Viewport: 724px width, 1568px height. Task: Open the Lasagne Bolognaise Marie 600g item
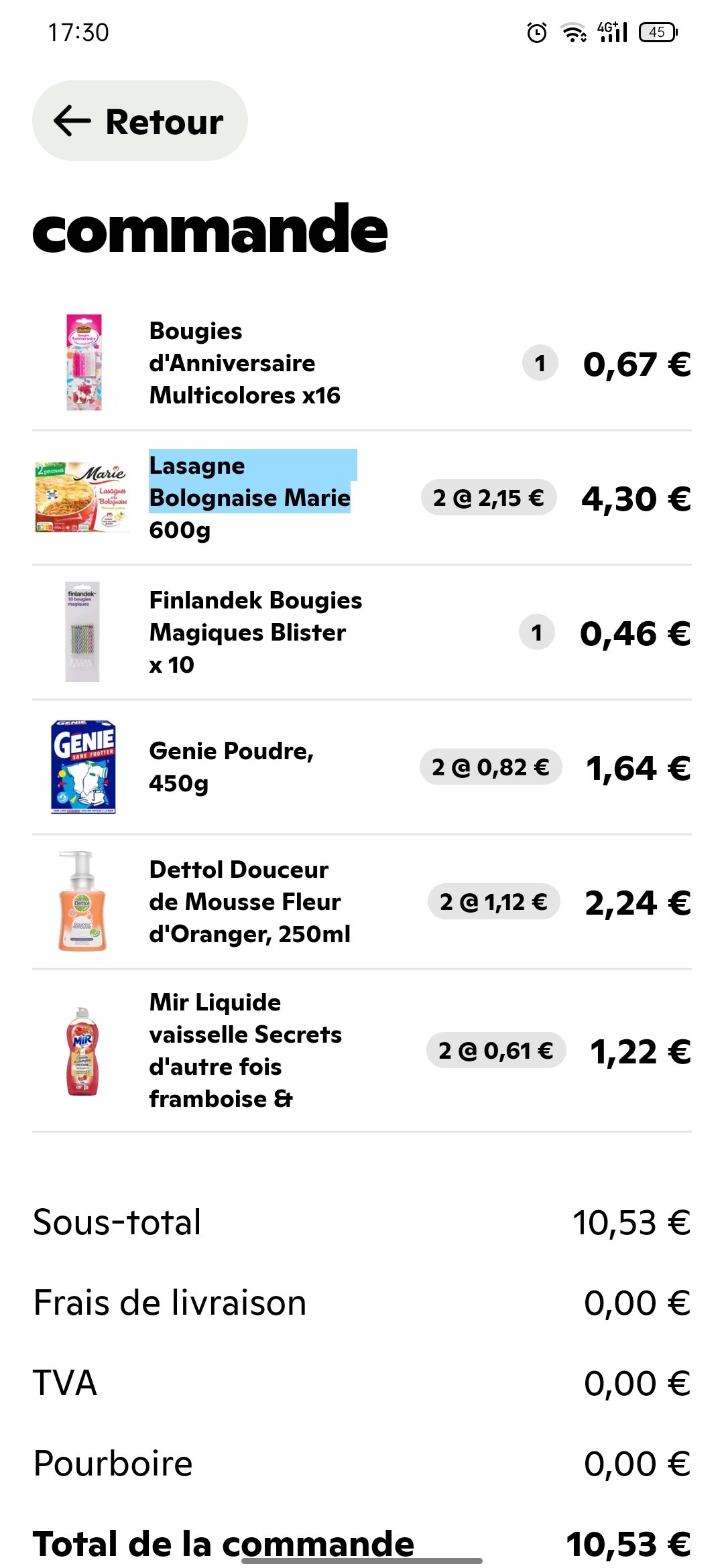coord(362,498)
